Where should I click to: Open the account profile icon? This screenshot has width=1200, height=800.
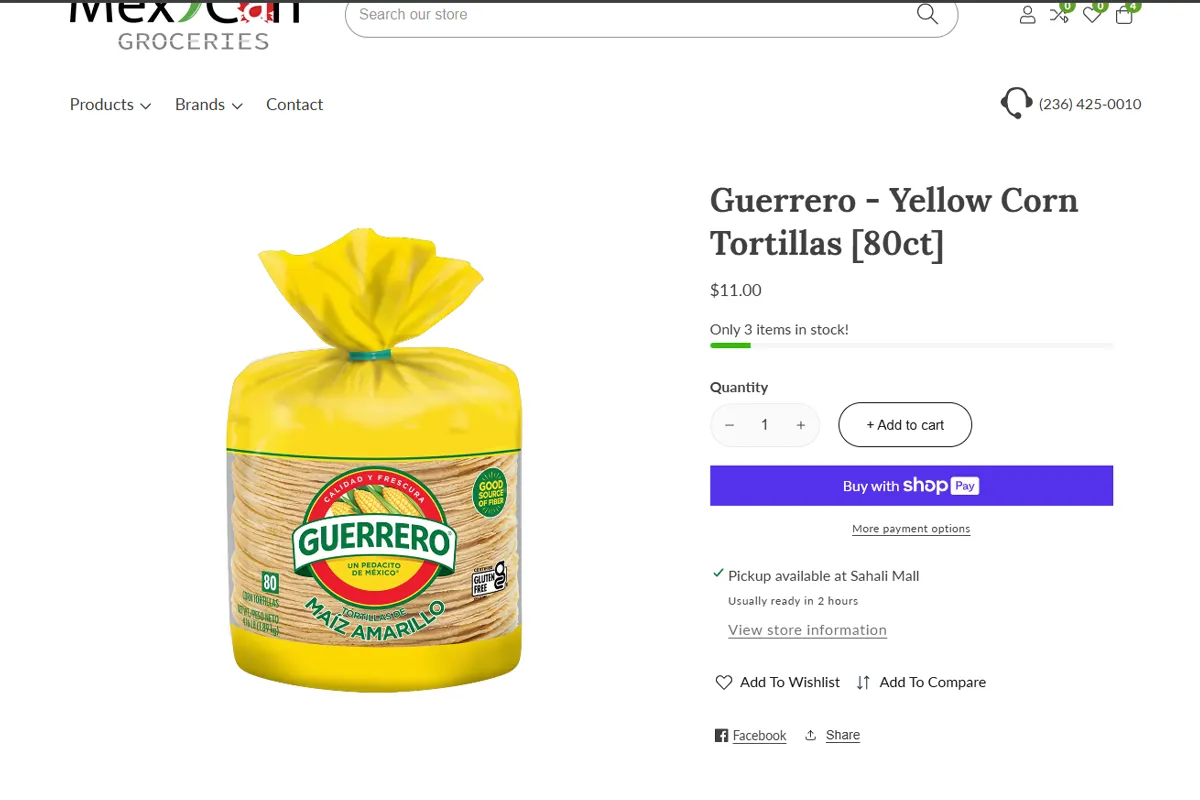[1027, 14]
